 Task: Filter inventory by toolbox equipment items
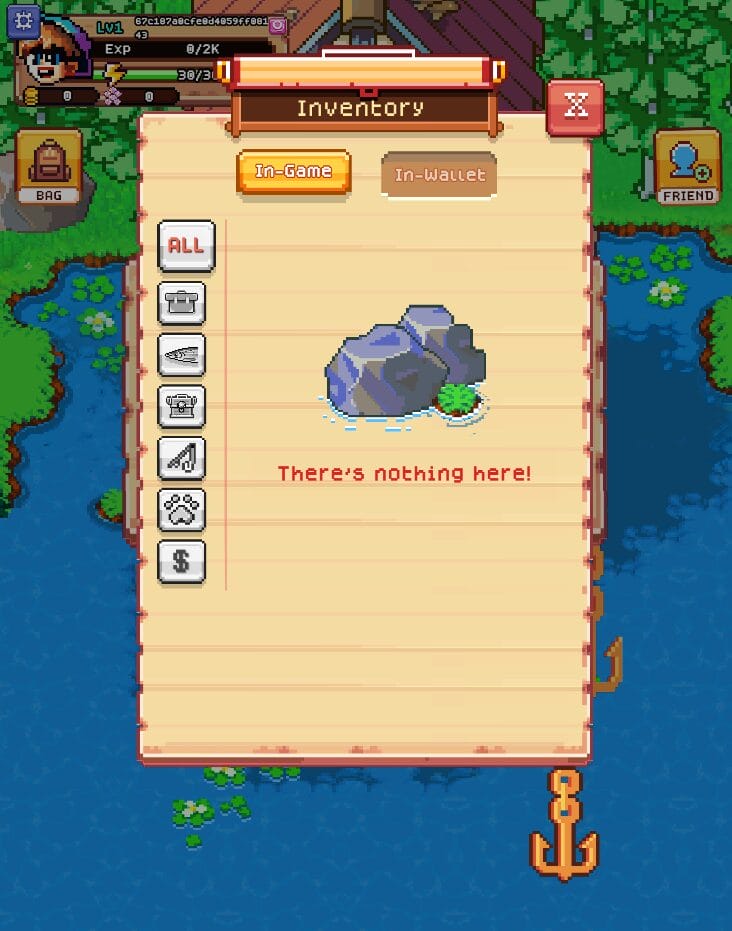[184, 300]
